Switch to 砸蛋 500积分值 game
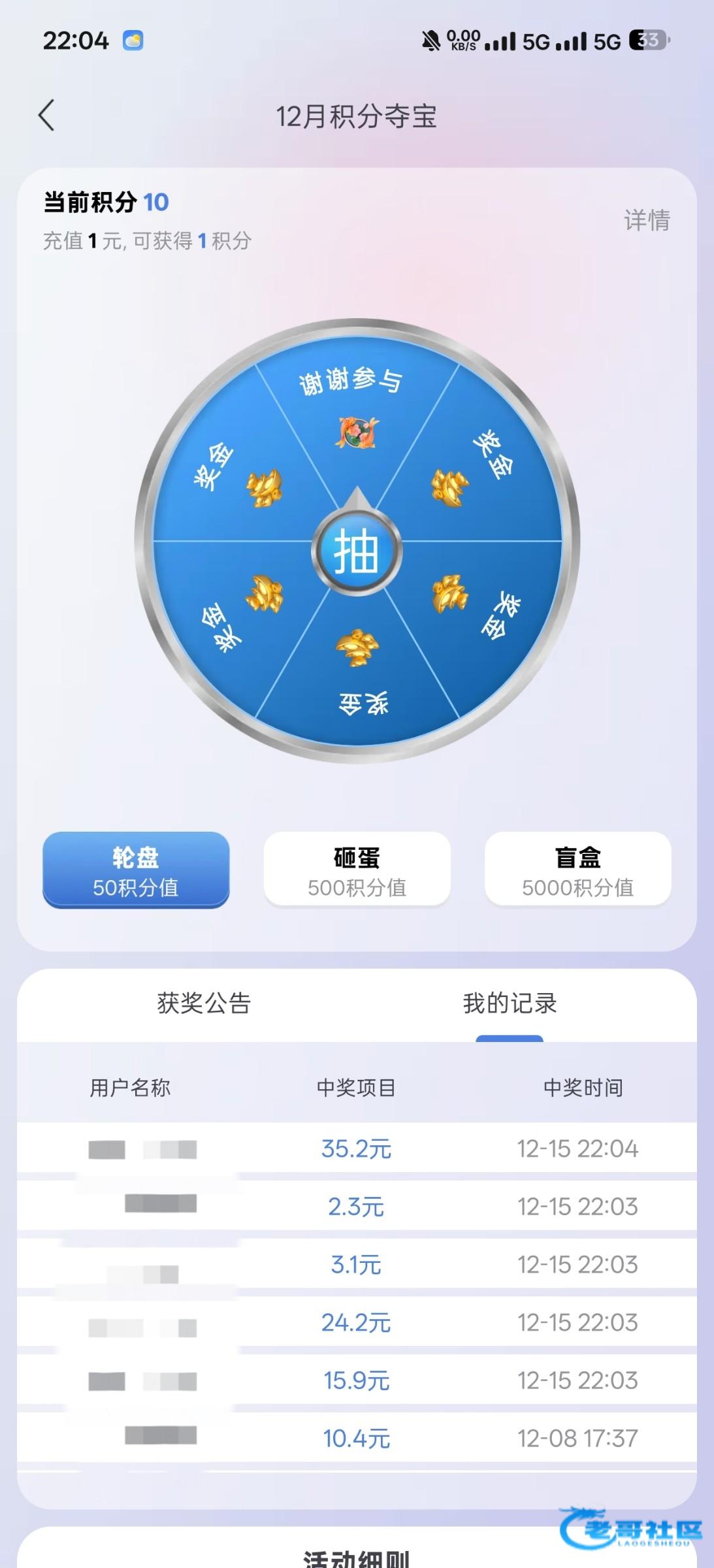This screenshot has height=1568, width=714. [x=357, y=870]
